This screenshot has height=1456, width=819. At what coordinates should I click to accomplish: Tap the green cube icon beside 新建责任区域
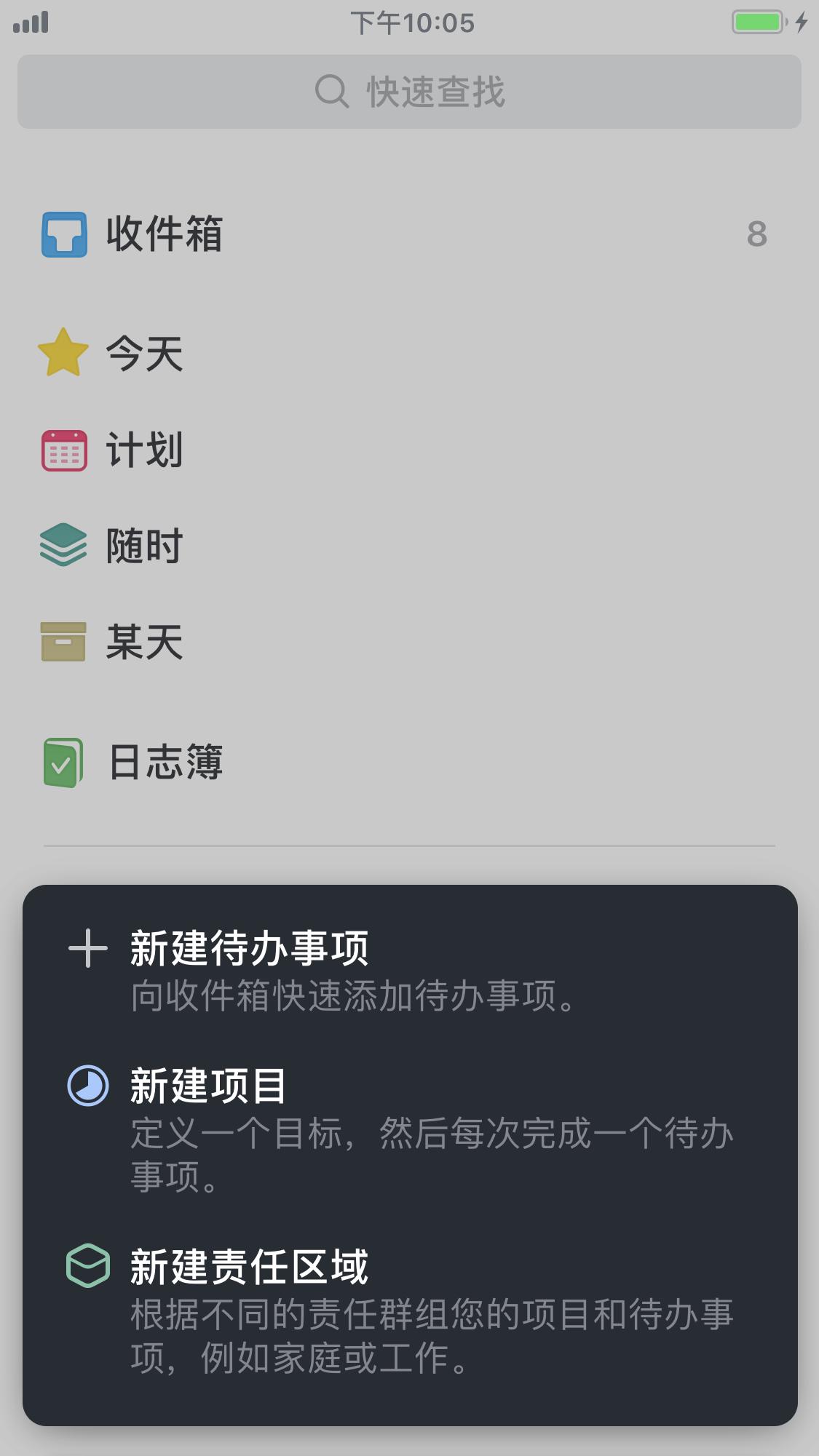(87, 1265)
